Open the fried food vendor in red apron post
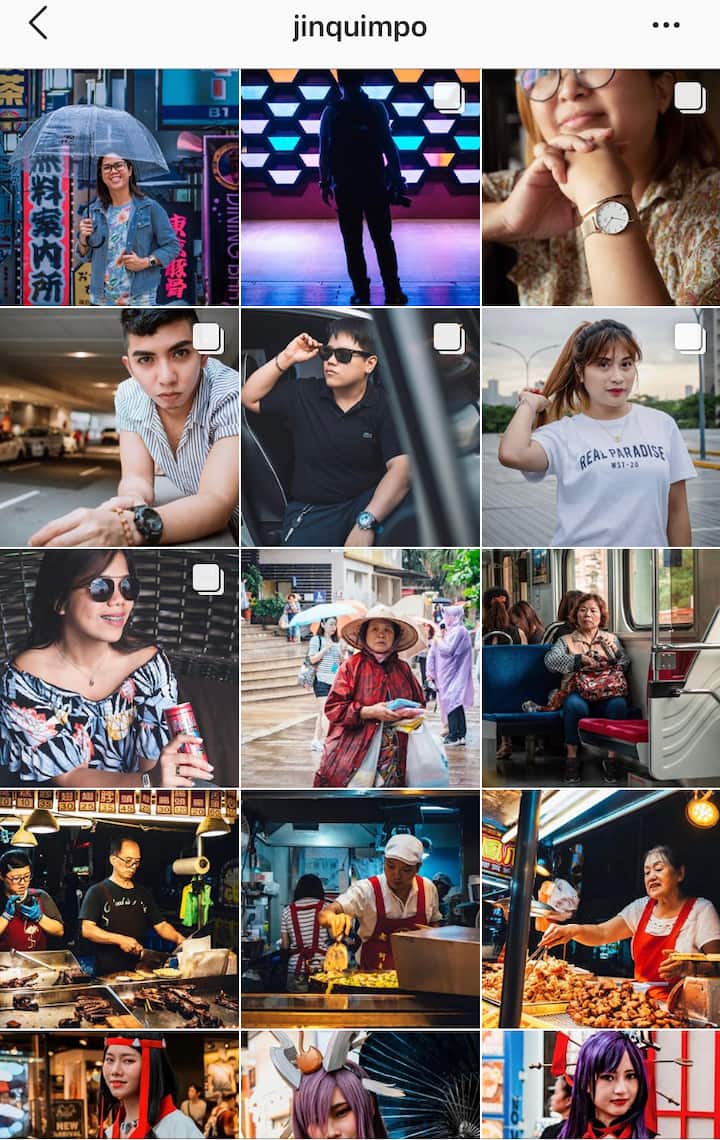The image size is (720, 1140). point(600,909)
